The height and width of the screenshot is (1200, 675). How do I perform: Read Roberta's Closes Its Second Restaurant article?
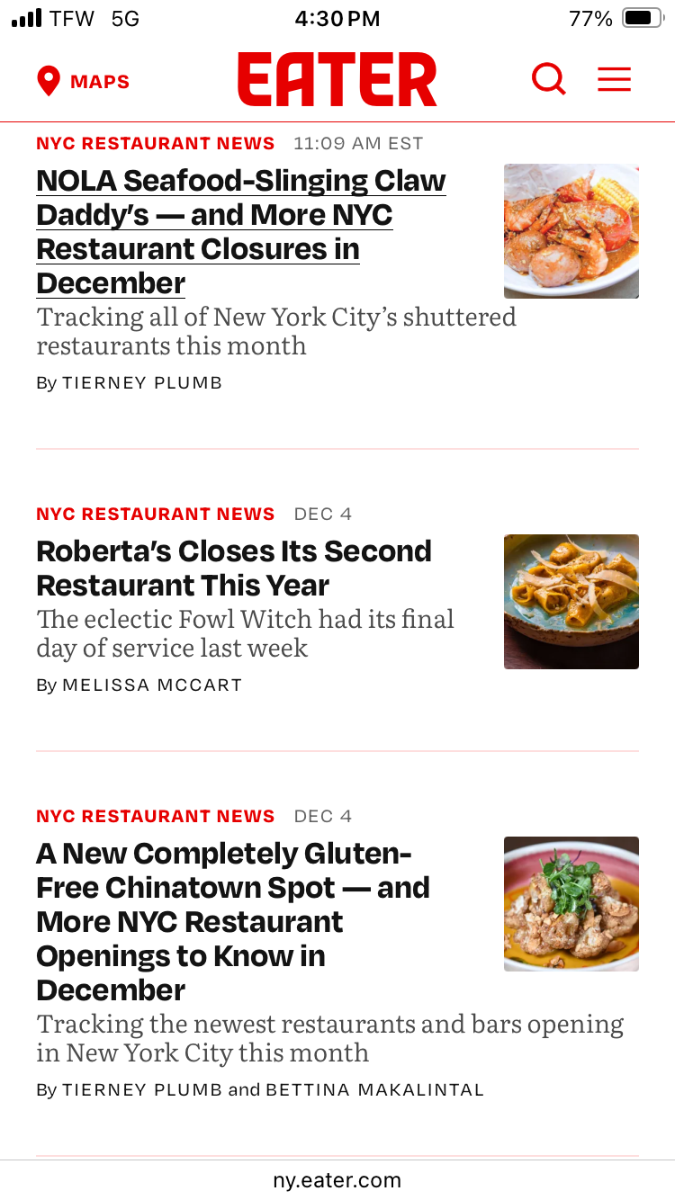tap(234, 568)
